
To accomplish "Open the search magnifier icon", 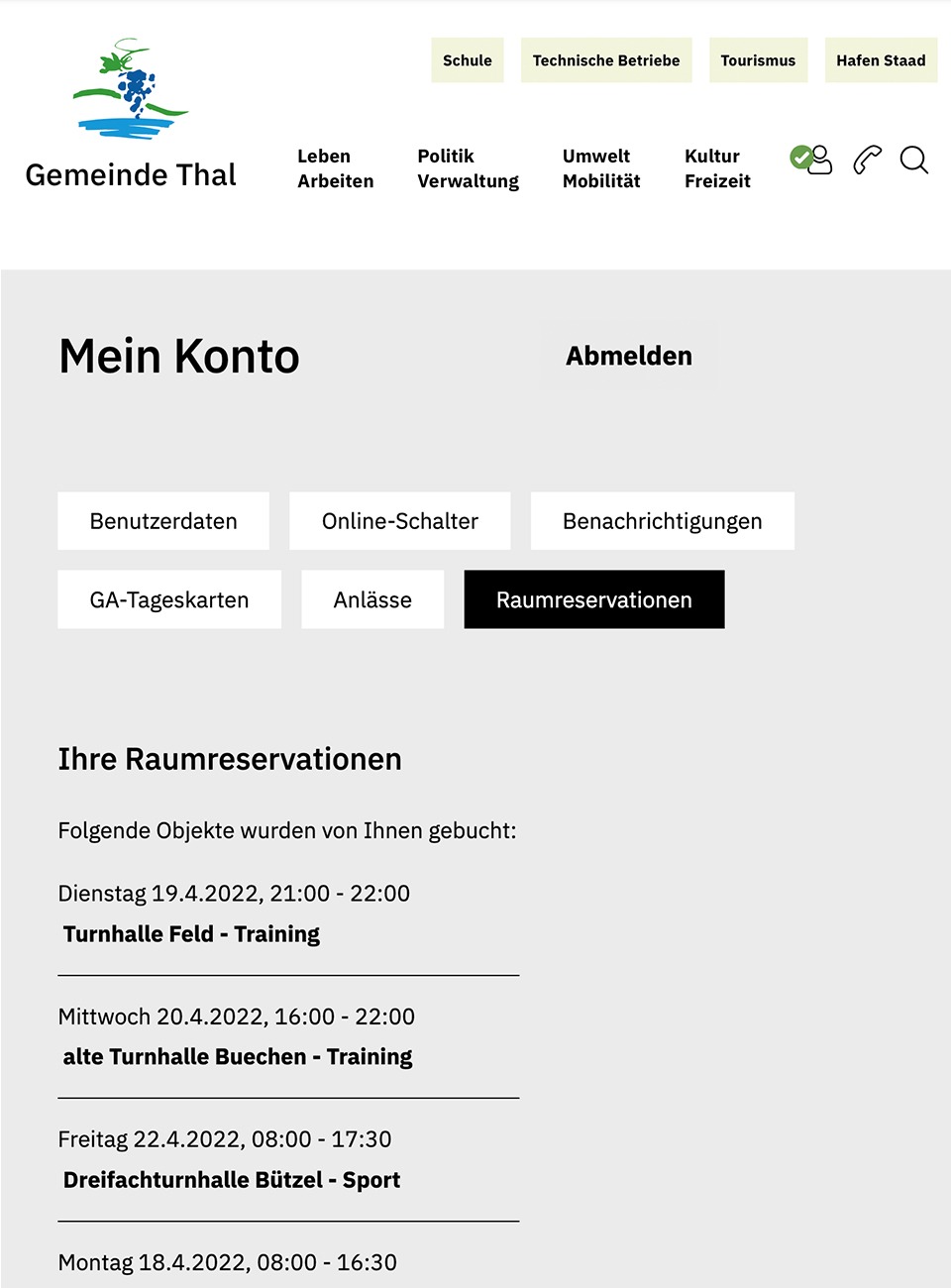I will 913,160.
